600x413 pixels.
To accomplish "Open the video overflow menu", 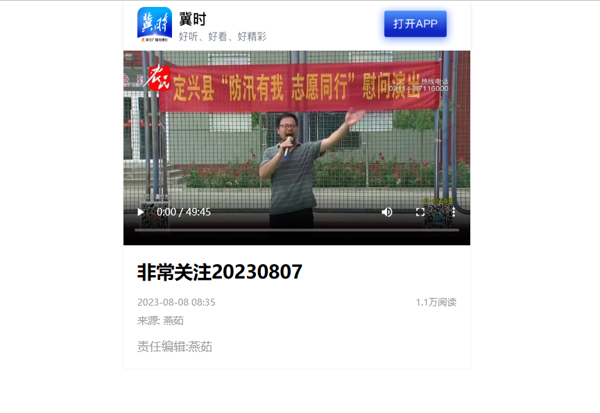I will tap(453, 212).
